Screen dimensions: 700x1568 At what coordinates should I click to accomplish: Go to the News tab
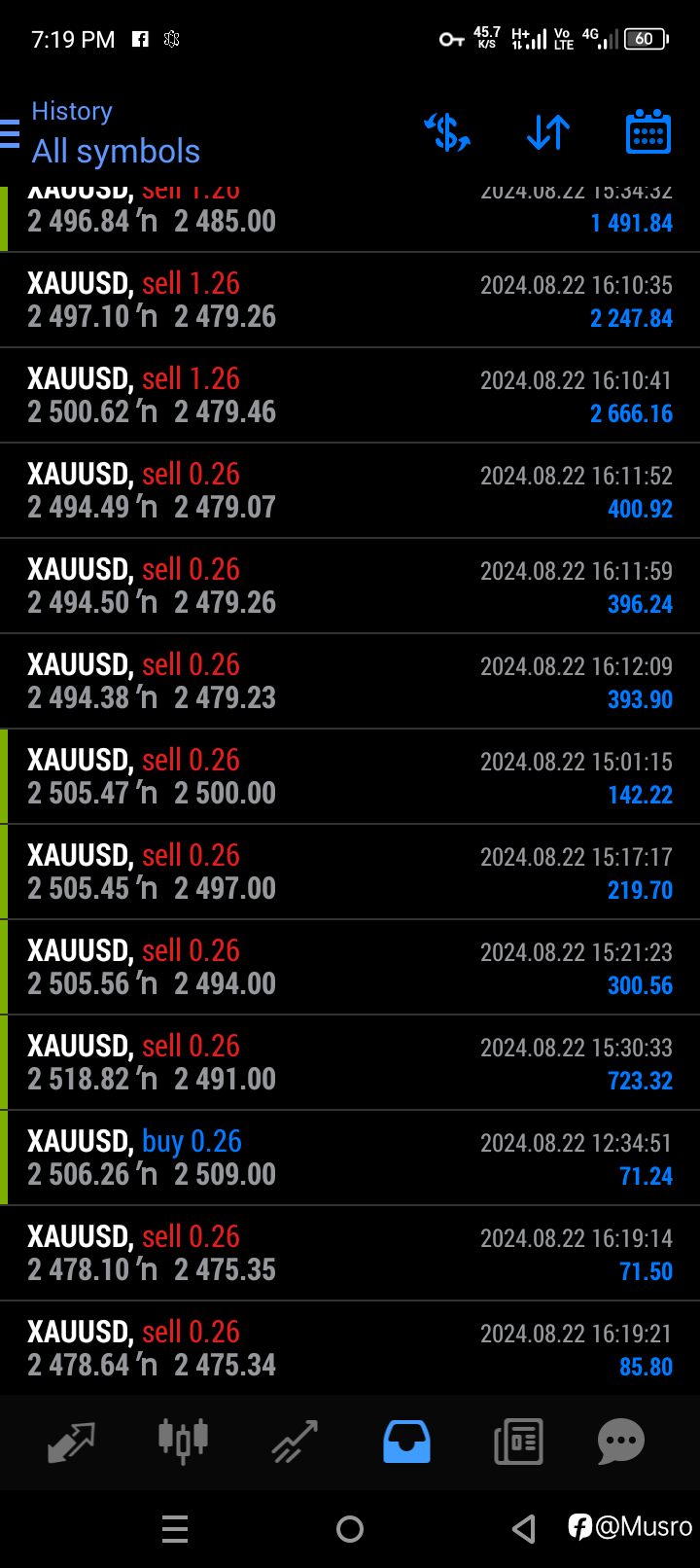(x=518, y=1442)
